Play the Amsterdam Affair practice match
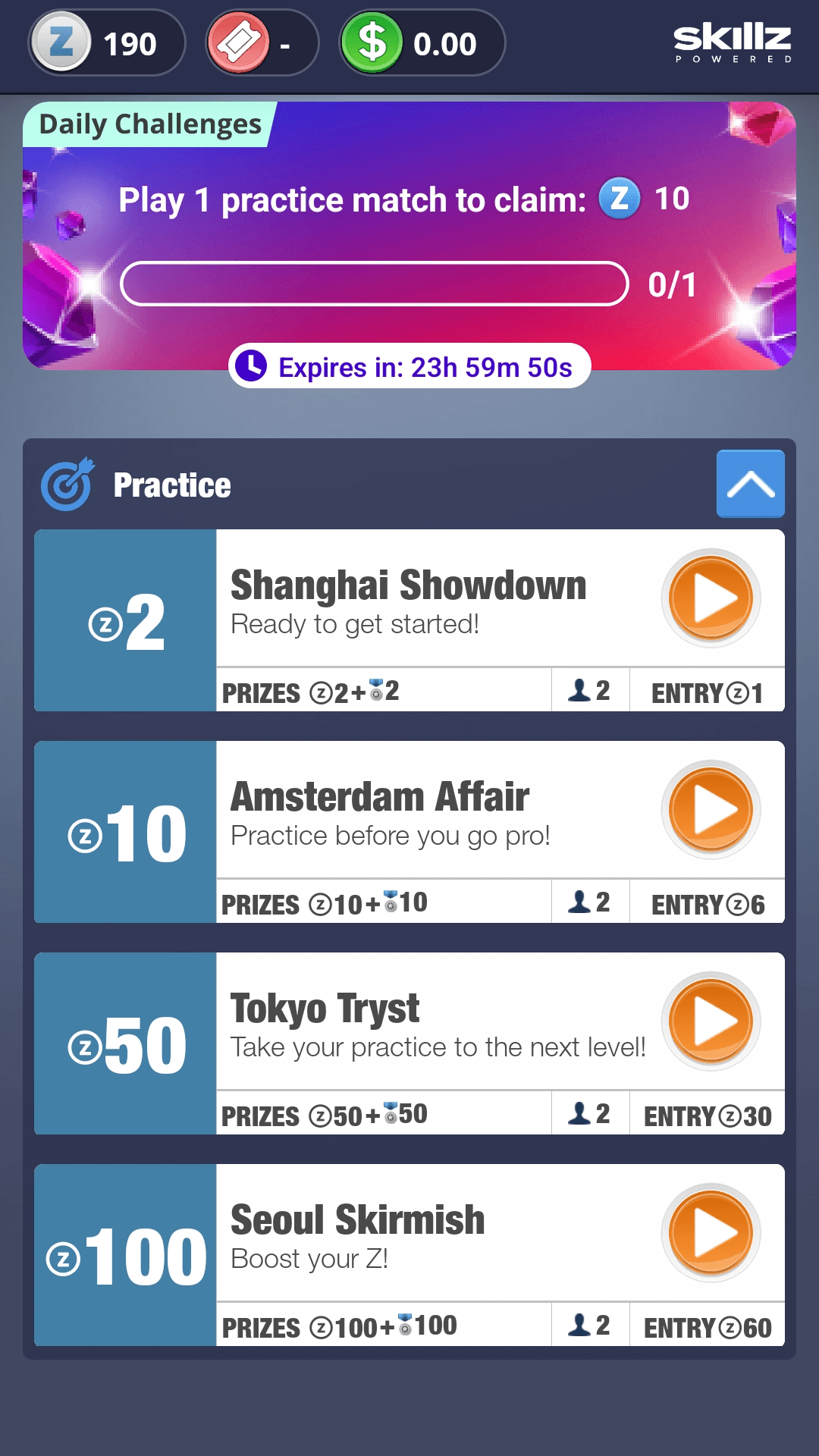 pos(711,810)
